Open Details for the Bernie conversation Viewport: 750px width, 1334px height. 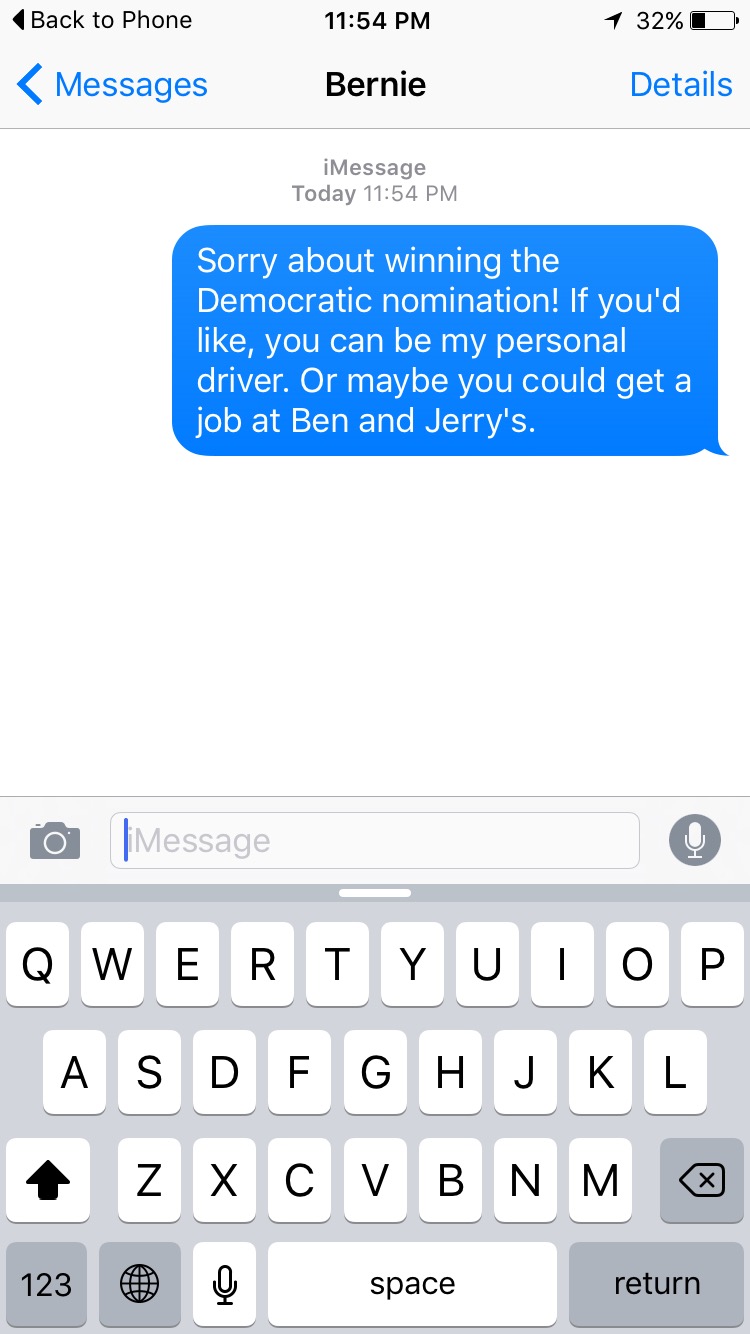[x=681, y=85]
